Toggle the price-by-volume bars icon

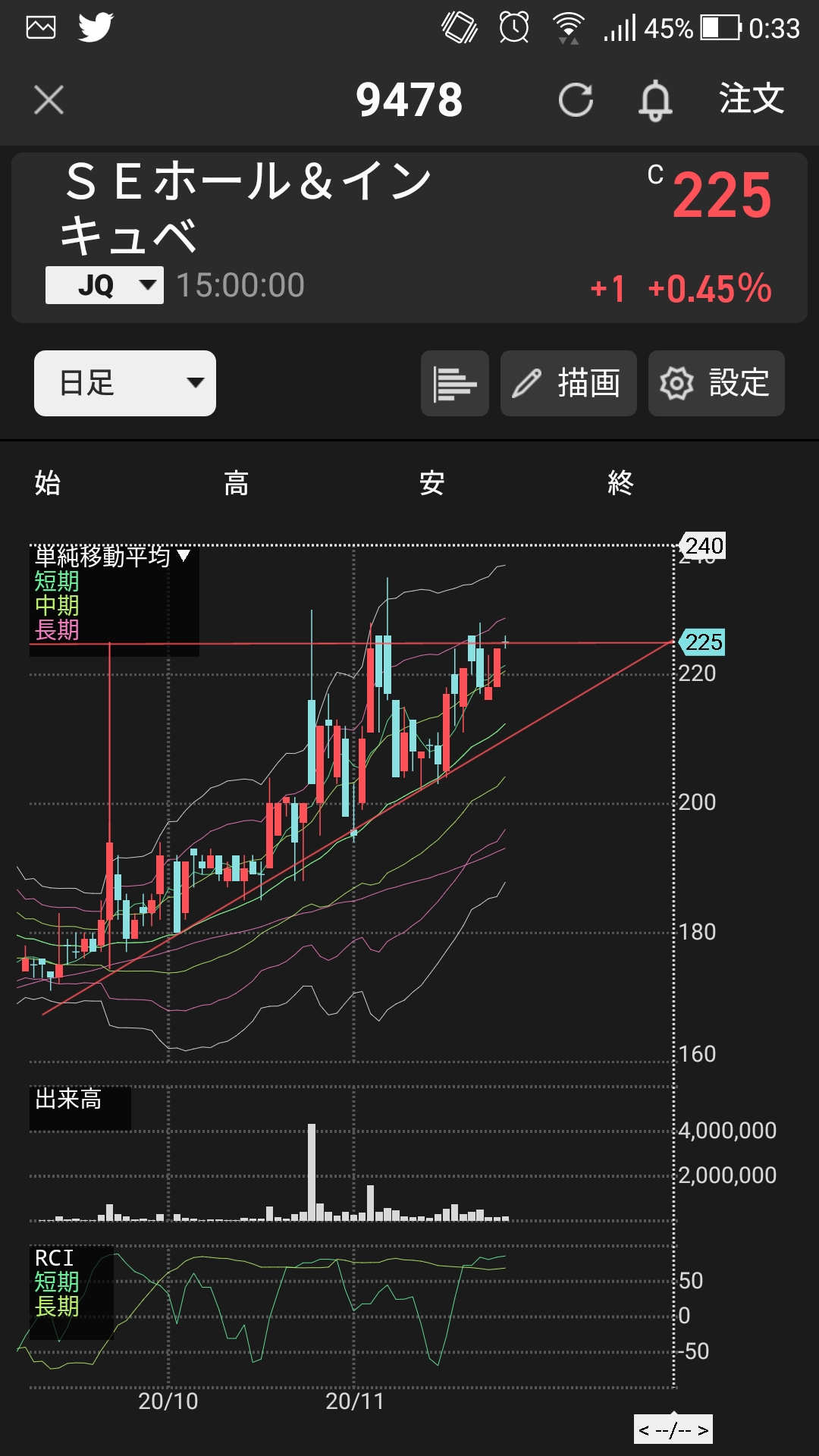click(454, 383)
